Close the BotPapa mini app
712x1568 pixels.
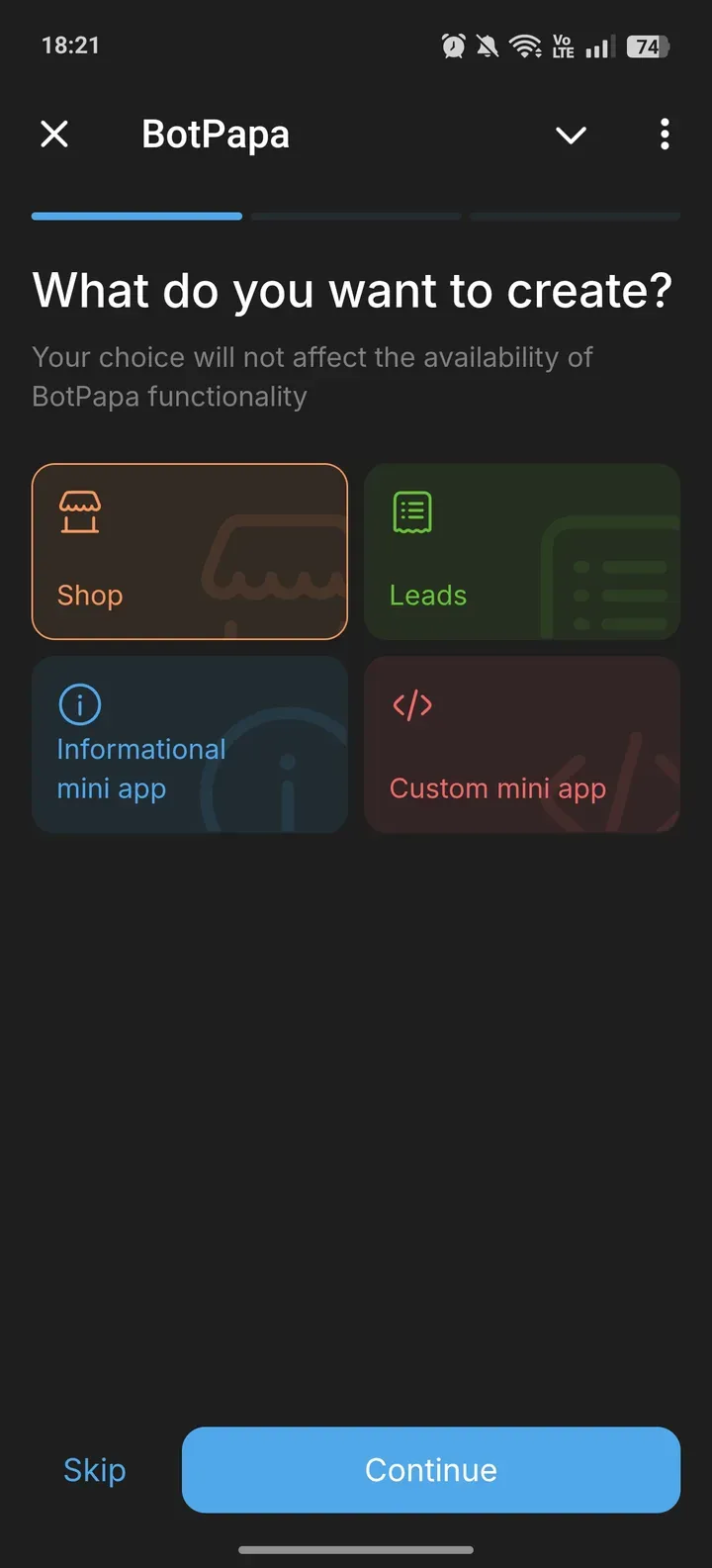(54, 134)
